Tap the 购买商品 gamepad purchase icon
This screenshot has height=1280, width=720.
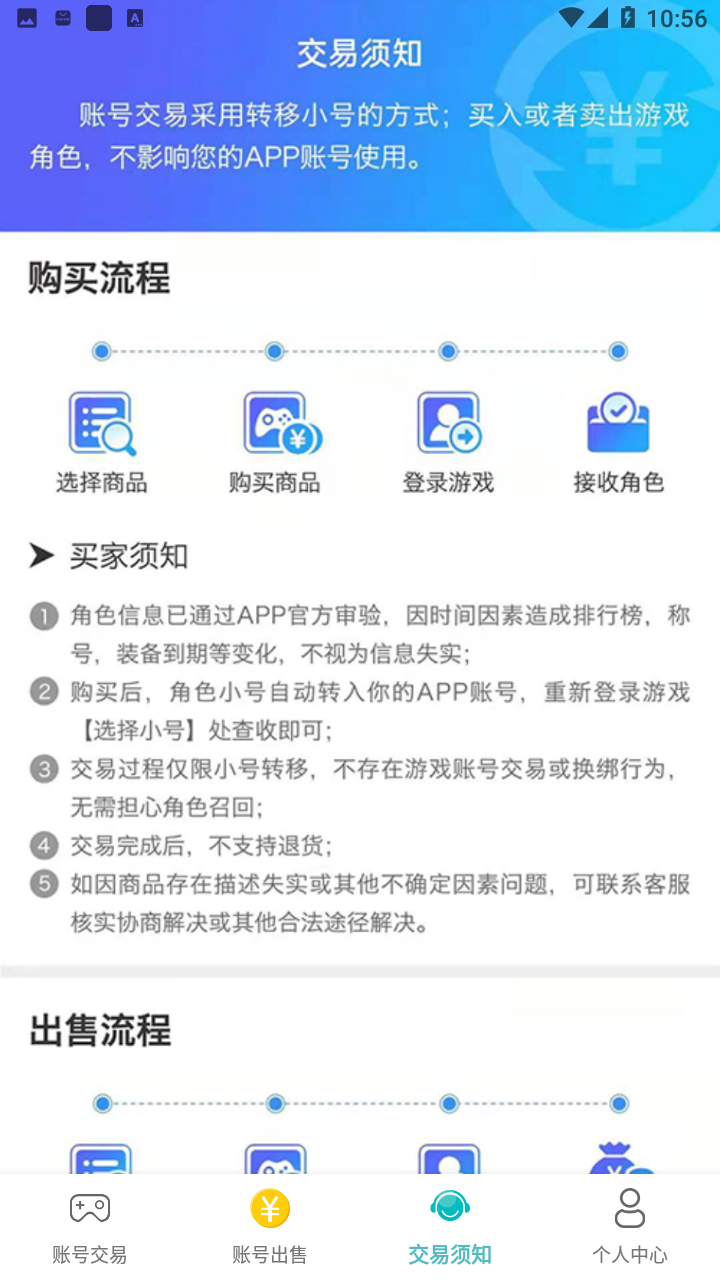click(x=273, y=421)
